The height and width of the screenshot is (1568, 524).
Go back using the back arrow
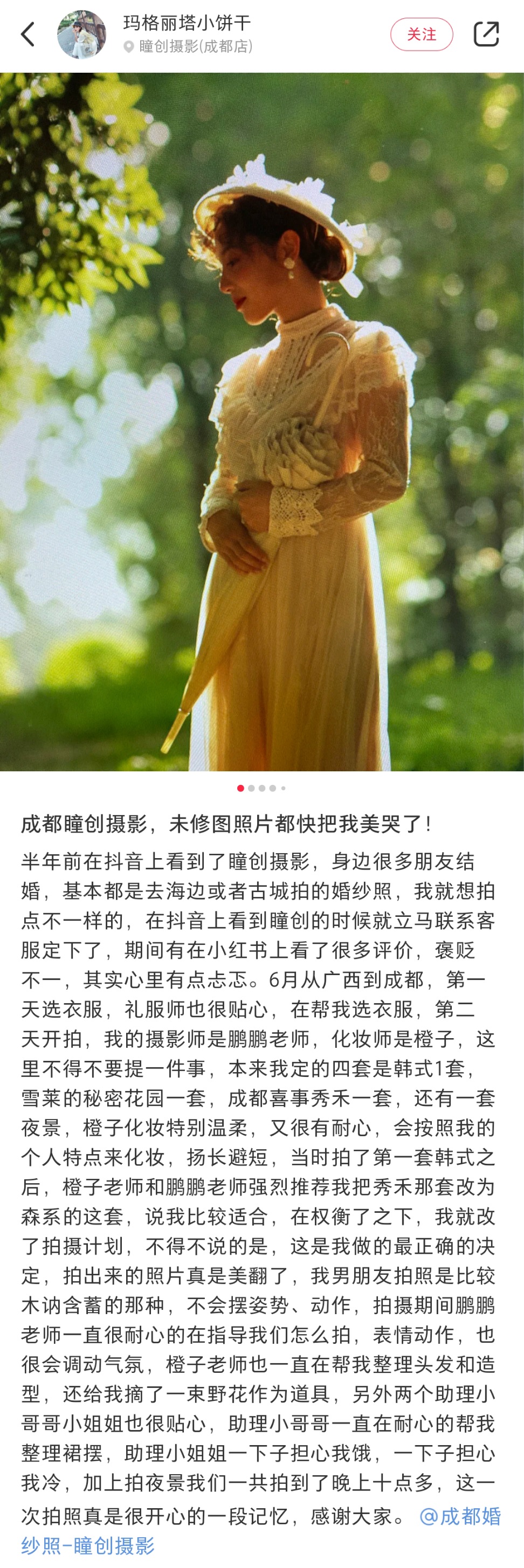pos(28,34)
